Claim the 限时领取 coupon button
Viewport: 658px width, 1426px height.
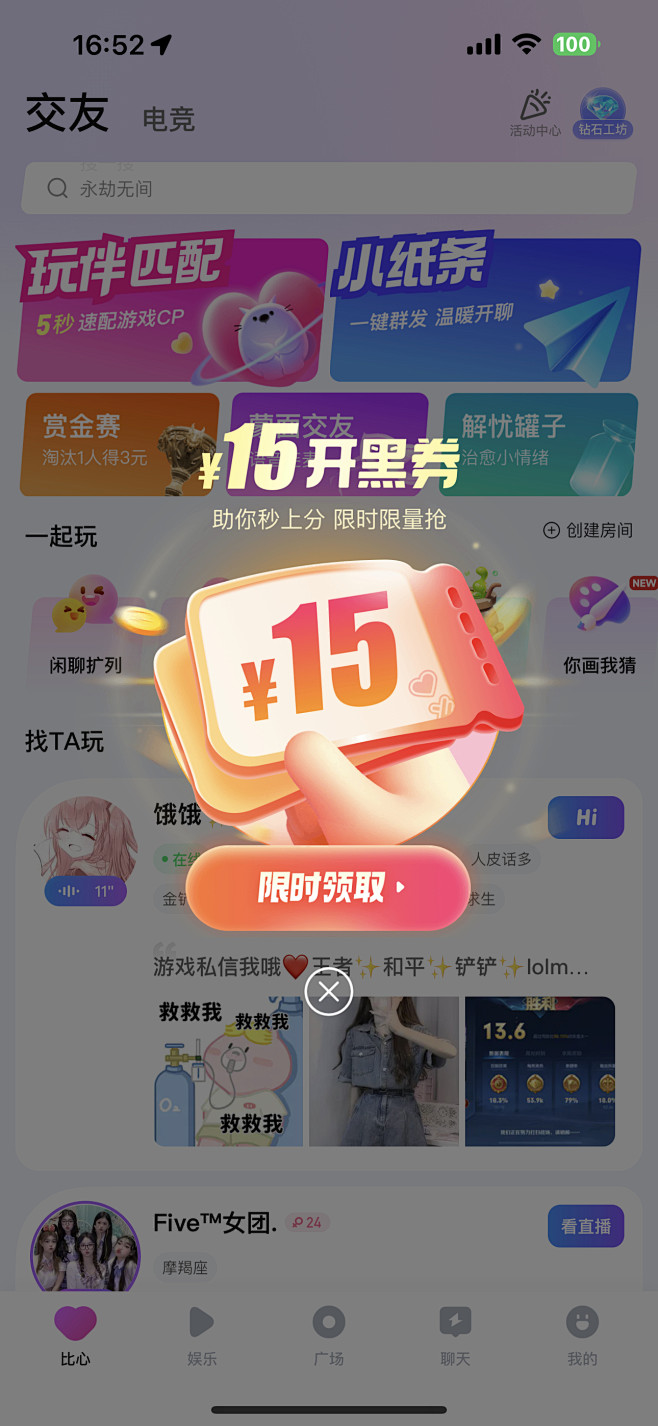point(327,887)
